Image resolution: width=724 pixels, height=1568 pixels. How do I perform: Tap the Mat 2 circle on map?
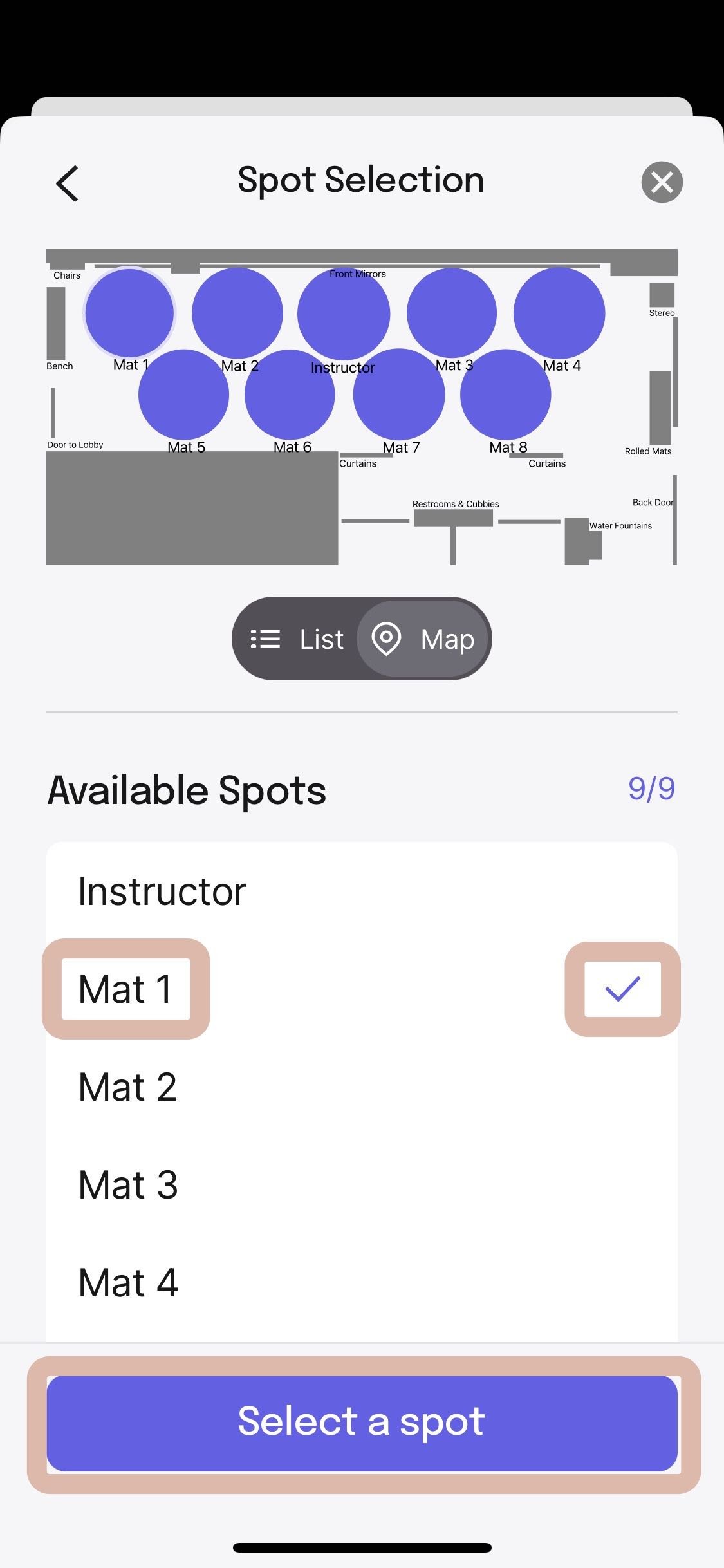[x=237, y=313]
